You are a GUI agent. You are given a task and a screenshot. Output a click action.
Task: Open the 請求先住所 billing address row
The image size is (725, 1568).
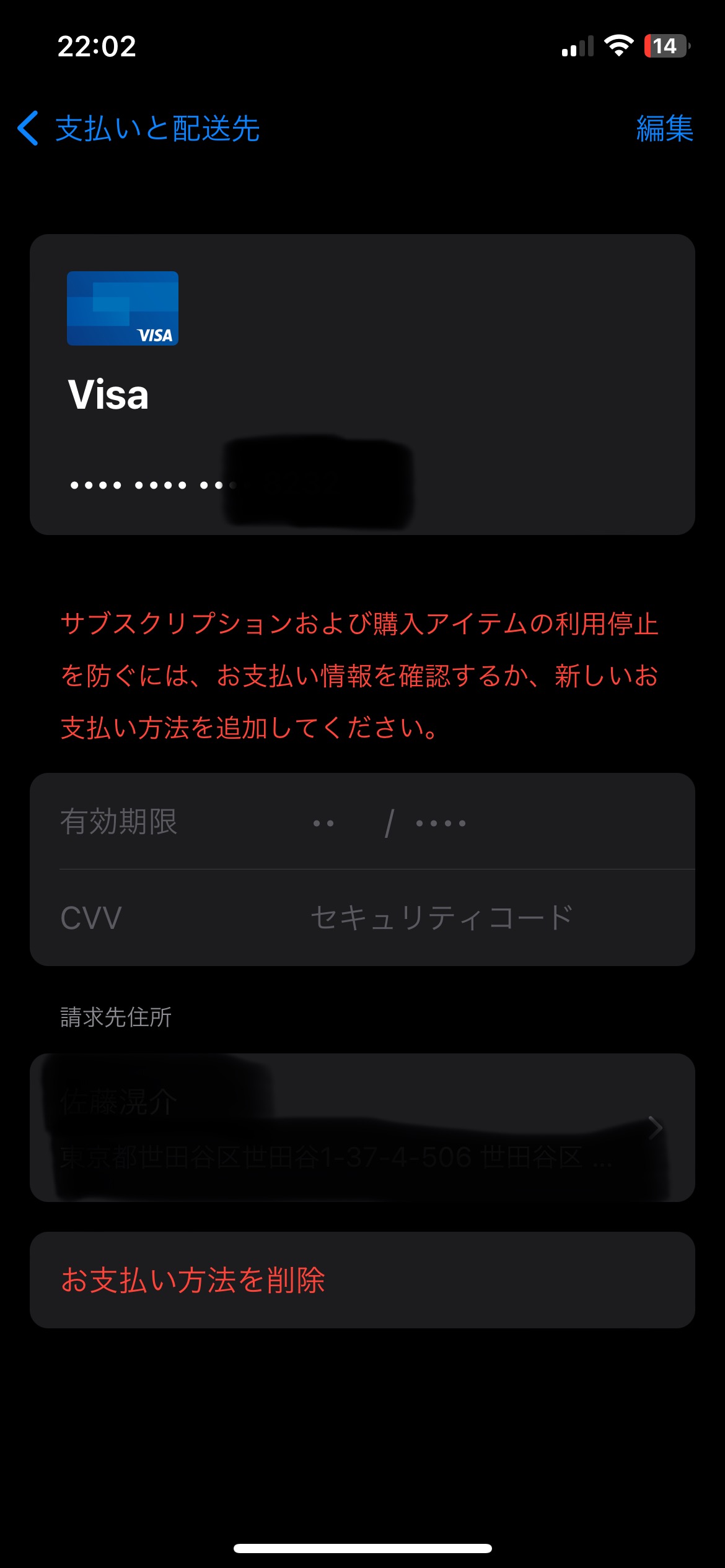pos(362,1127)
